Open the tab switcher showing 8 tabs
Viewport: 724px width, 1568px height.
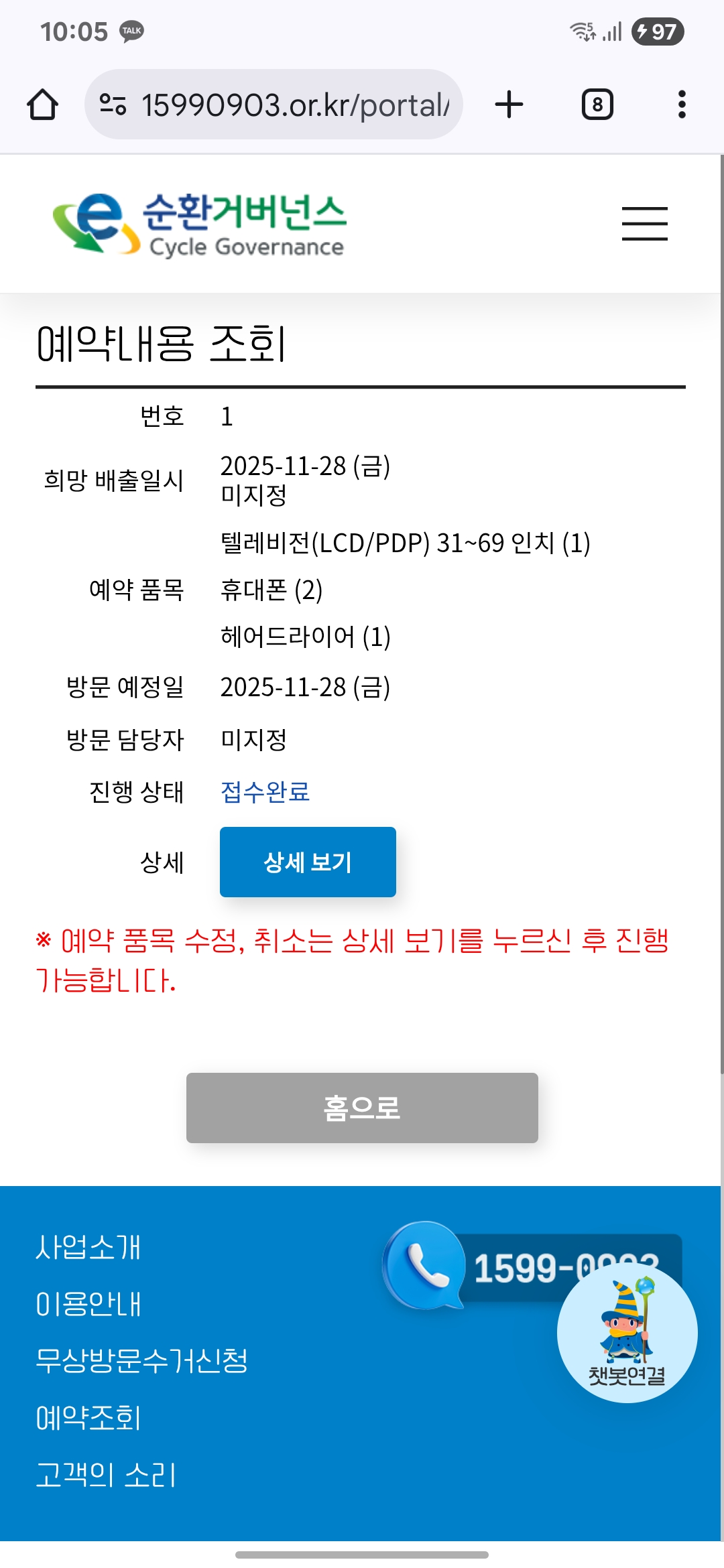coord(597,105)
